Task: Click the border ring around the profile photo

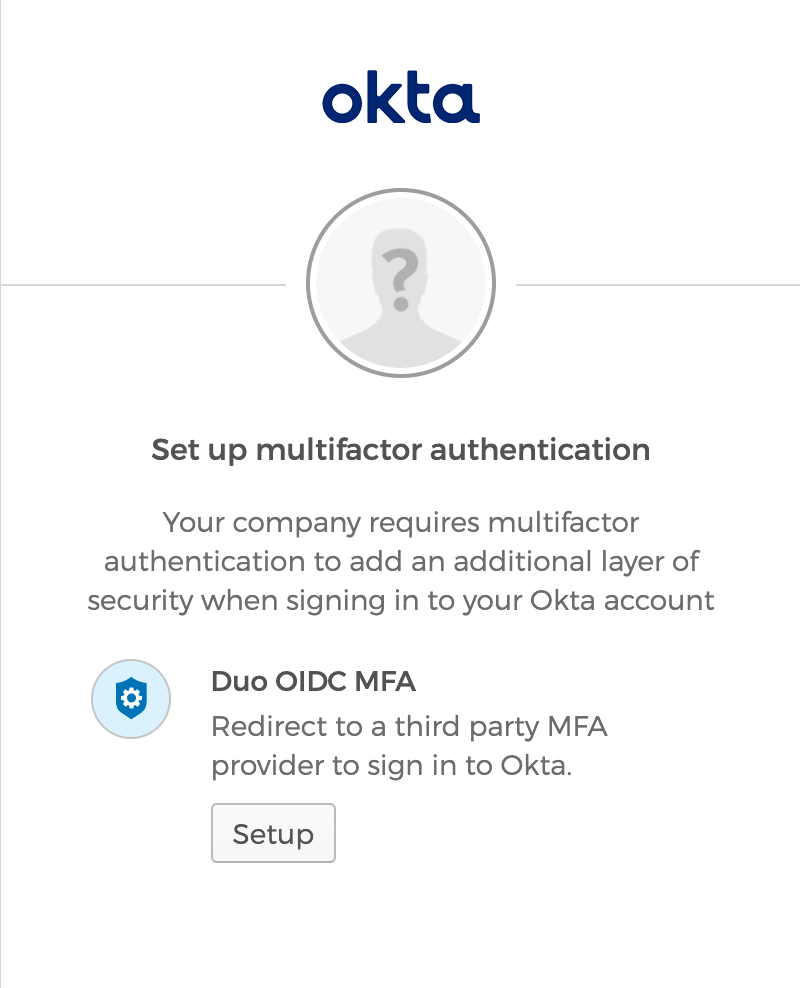Action: click(400, 192)
